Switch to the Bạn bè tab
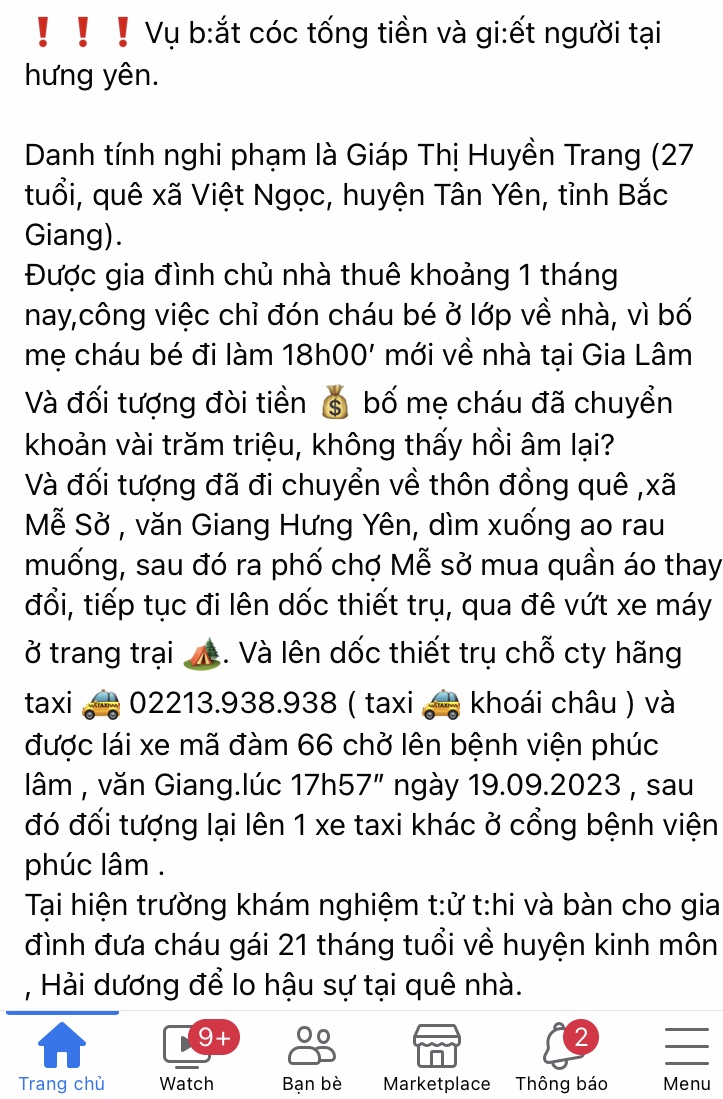Image resolution: width=723 pixels, height=1099 pixels. 312,1056
